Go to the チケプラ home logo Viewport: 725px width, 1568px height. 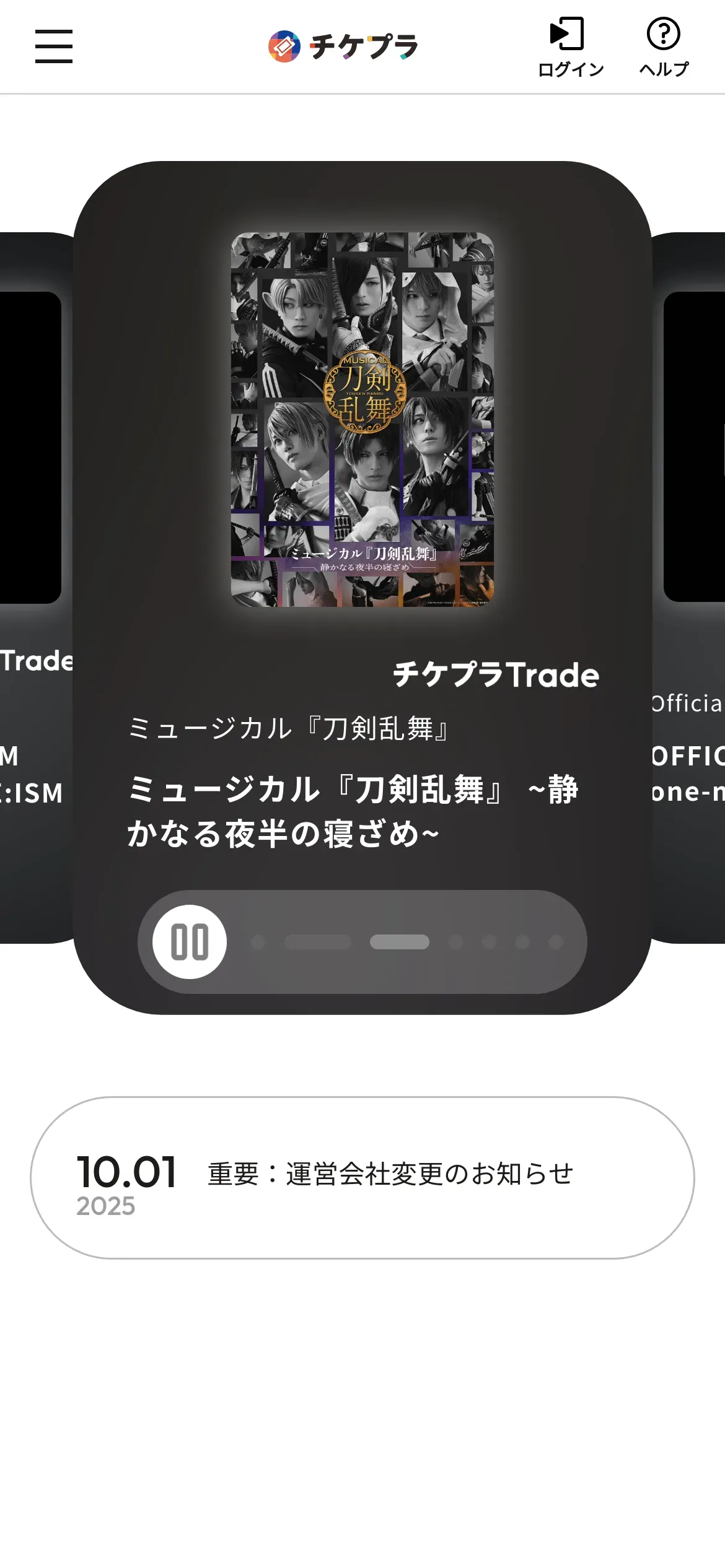point(343,46)
